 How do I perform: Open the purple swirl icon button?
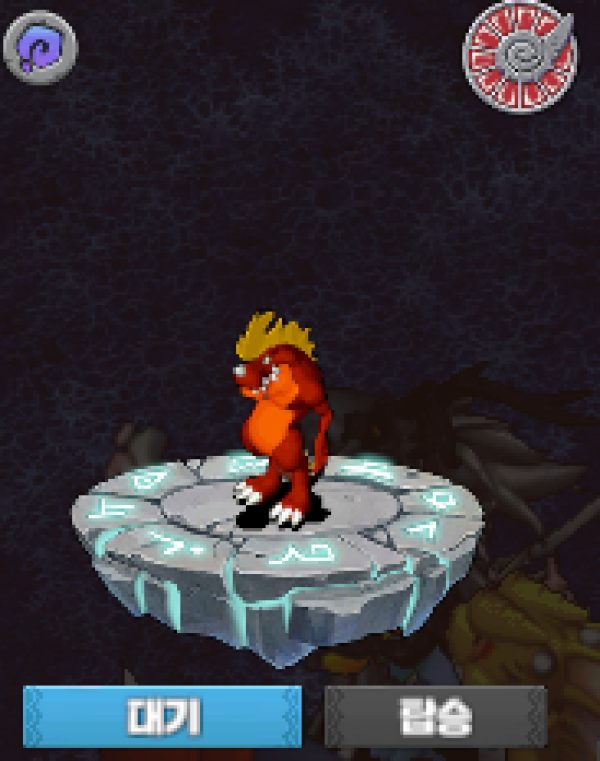pos(40,46)
